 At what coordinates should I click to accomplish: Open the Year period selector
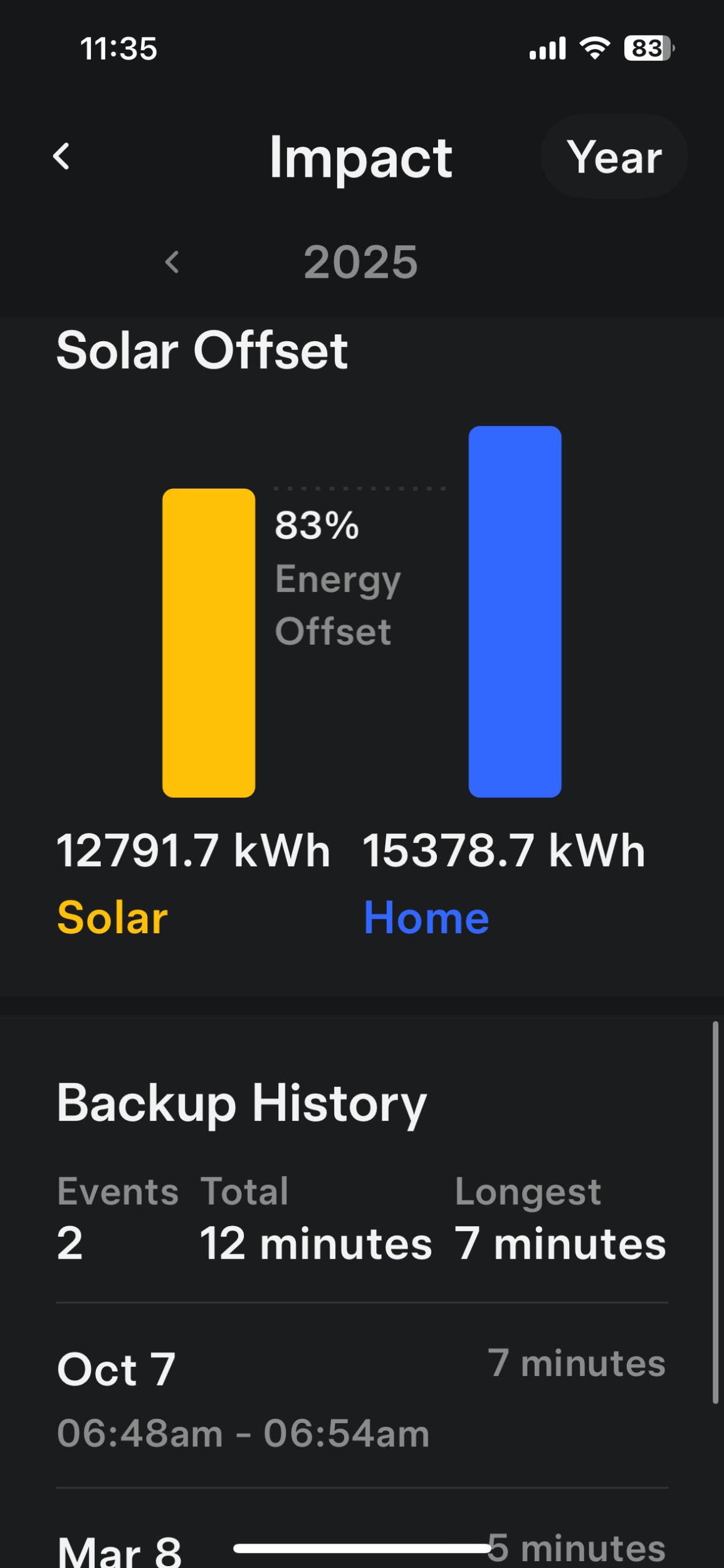click(x=614, y=157)
